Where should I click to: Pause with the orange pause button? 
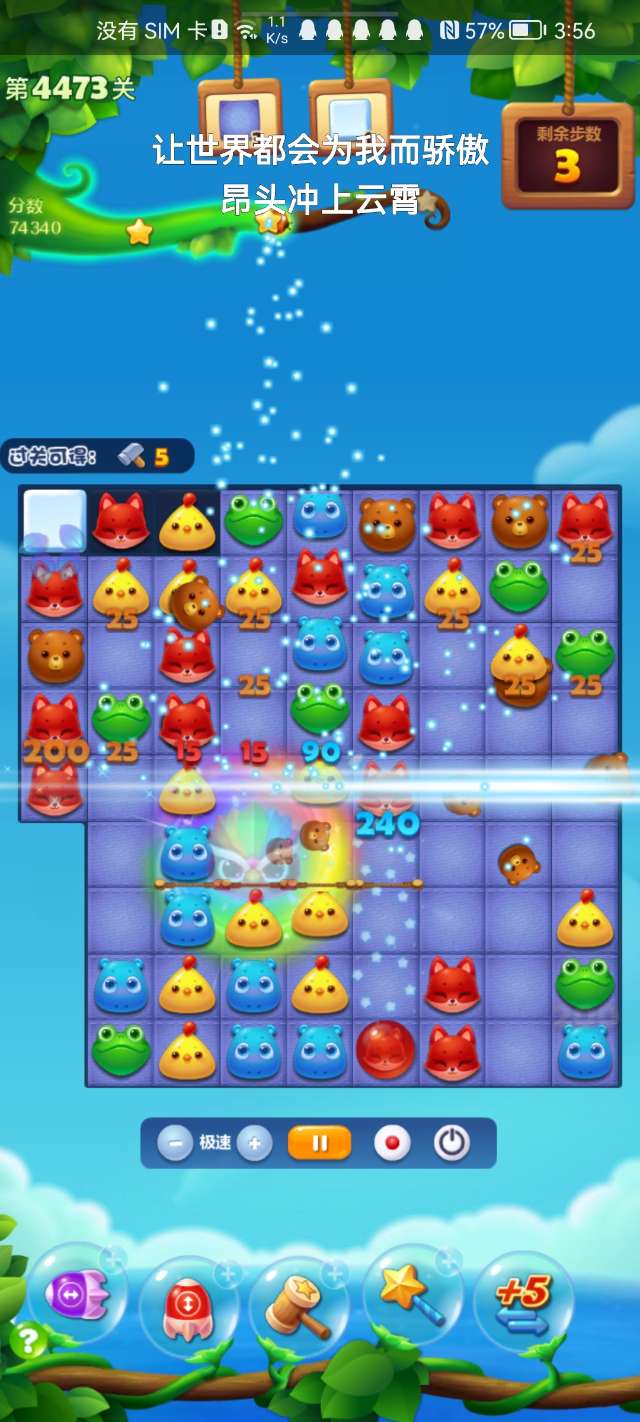(320, 1143)
